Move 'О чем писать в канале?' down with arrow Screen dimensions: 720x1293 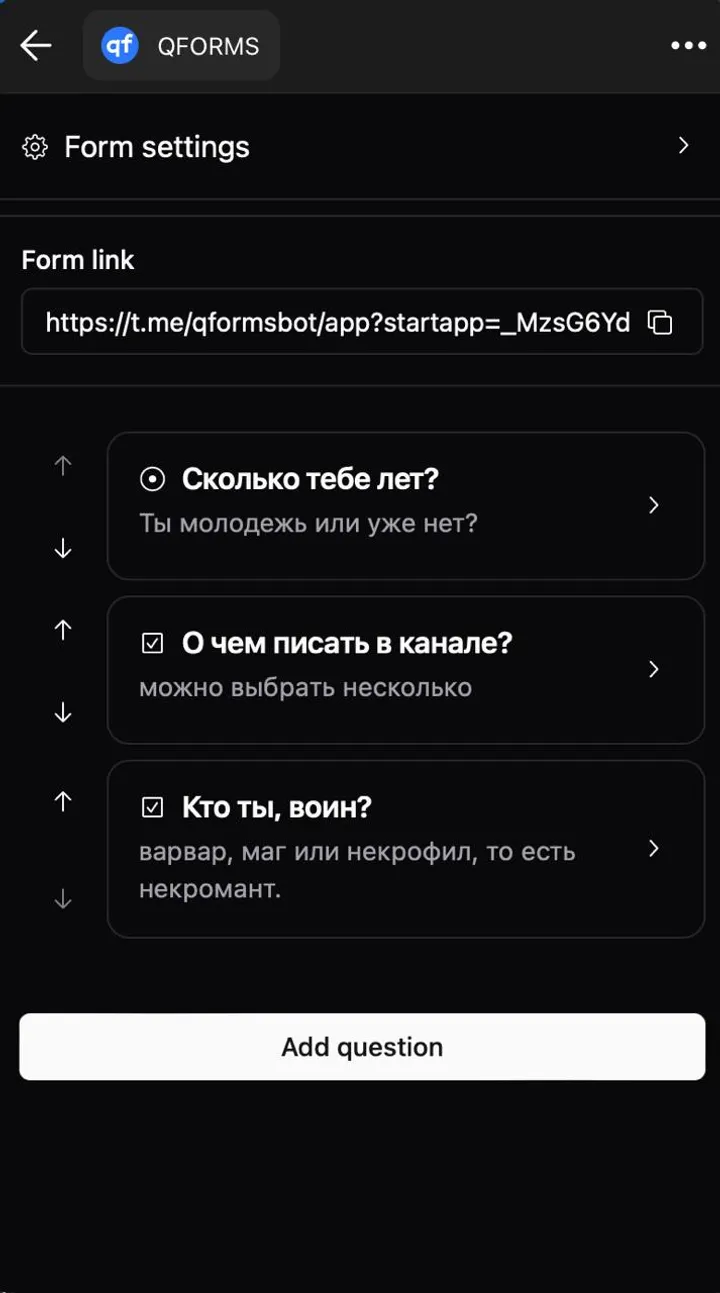(x=62, y=713)
